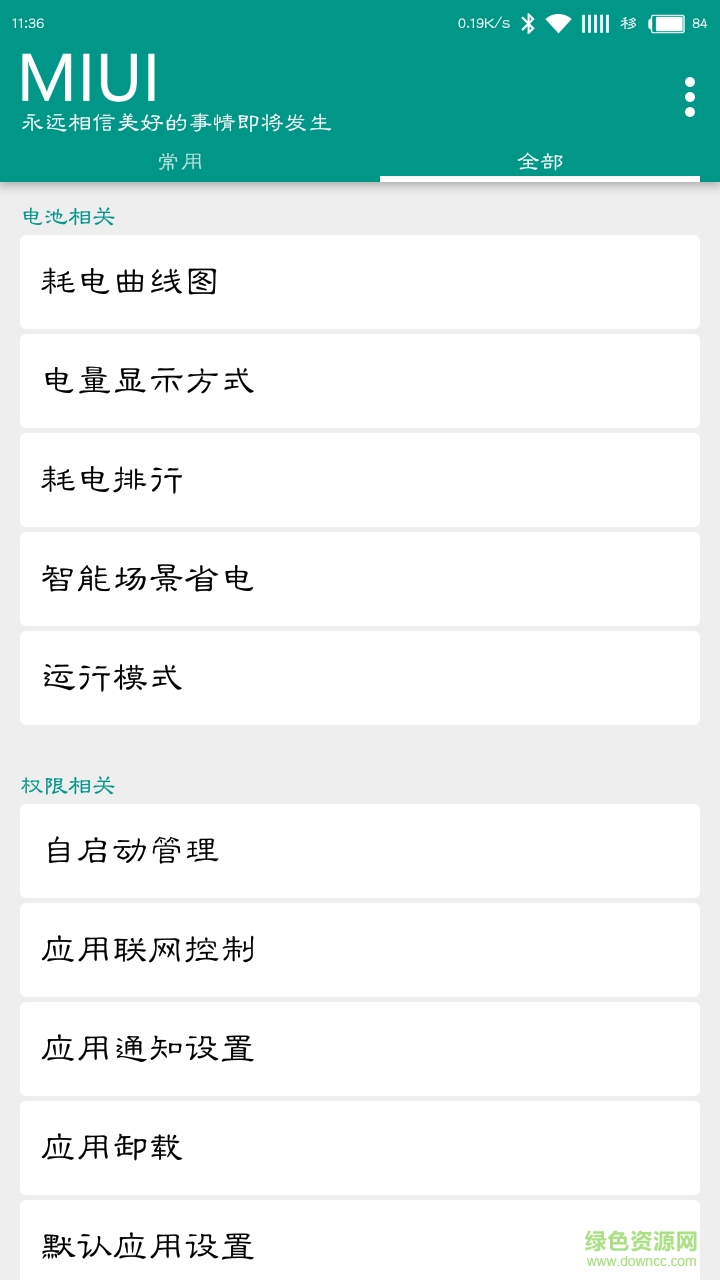Open 应用联网控制 network control
This screenshot has height=1280, width=720.
tap(360, 950)
